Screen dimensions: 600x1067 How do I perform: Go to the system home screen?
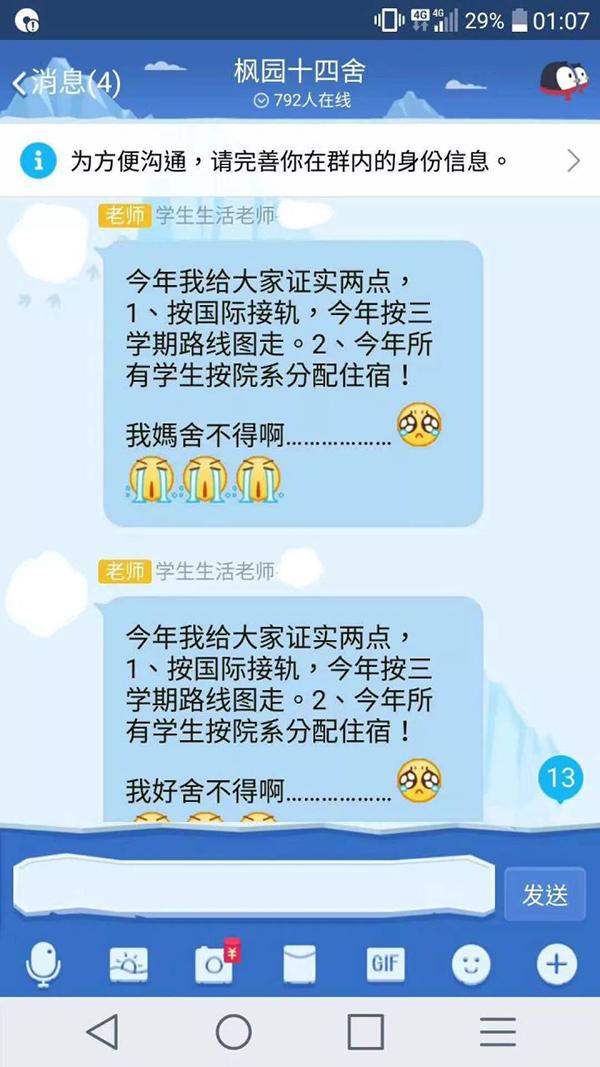coord(234,1031)
